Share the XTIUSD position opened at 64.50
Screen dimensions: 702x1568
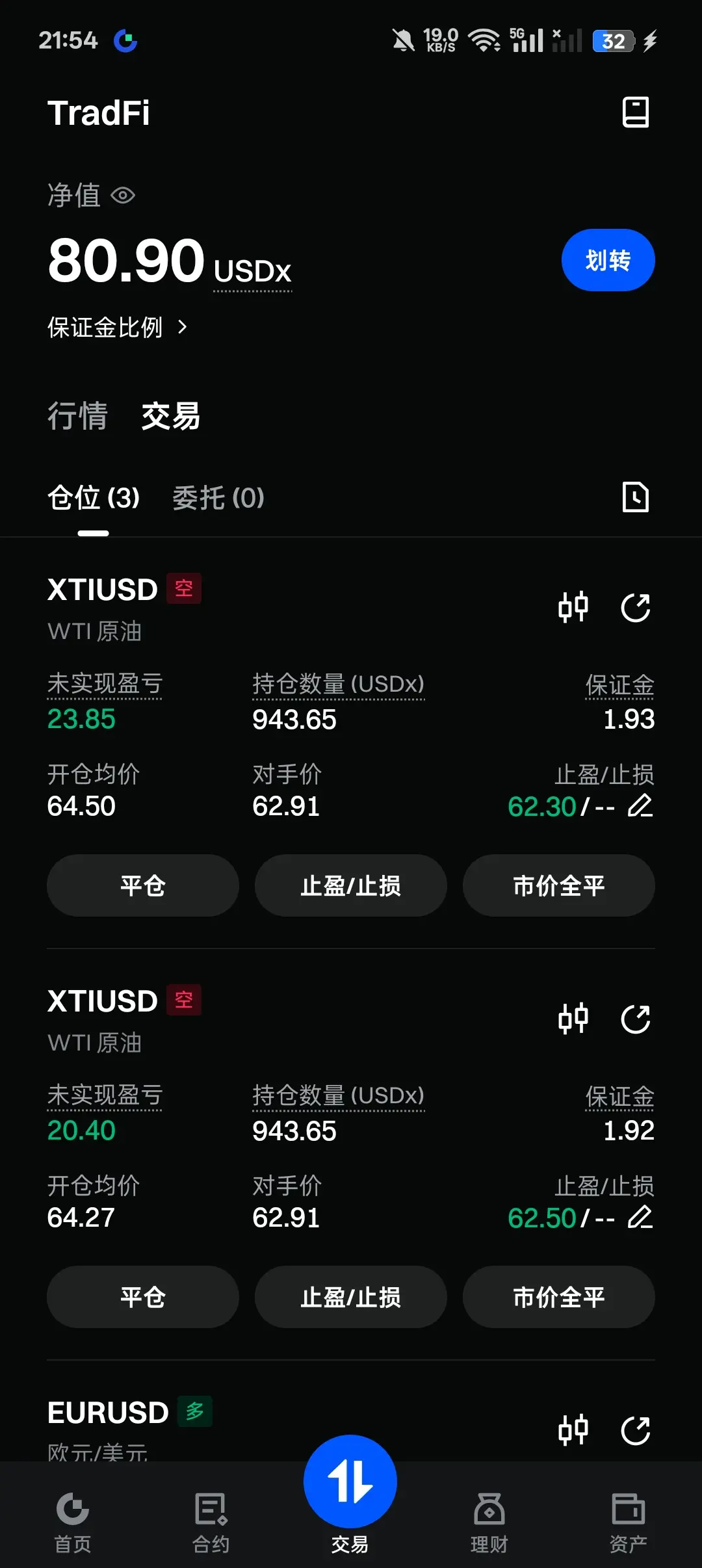point(635,607)
